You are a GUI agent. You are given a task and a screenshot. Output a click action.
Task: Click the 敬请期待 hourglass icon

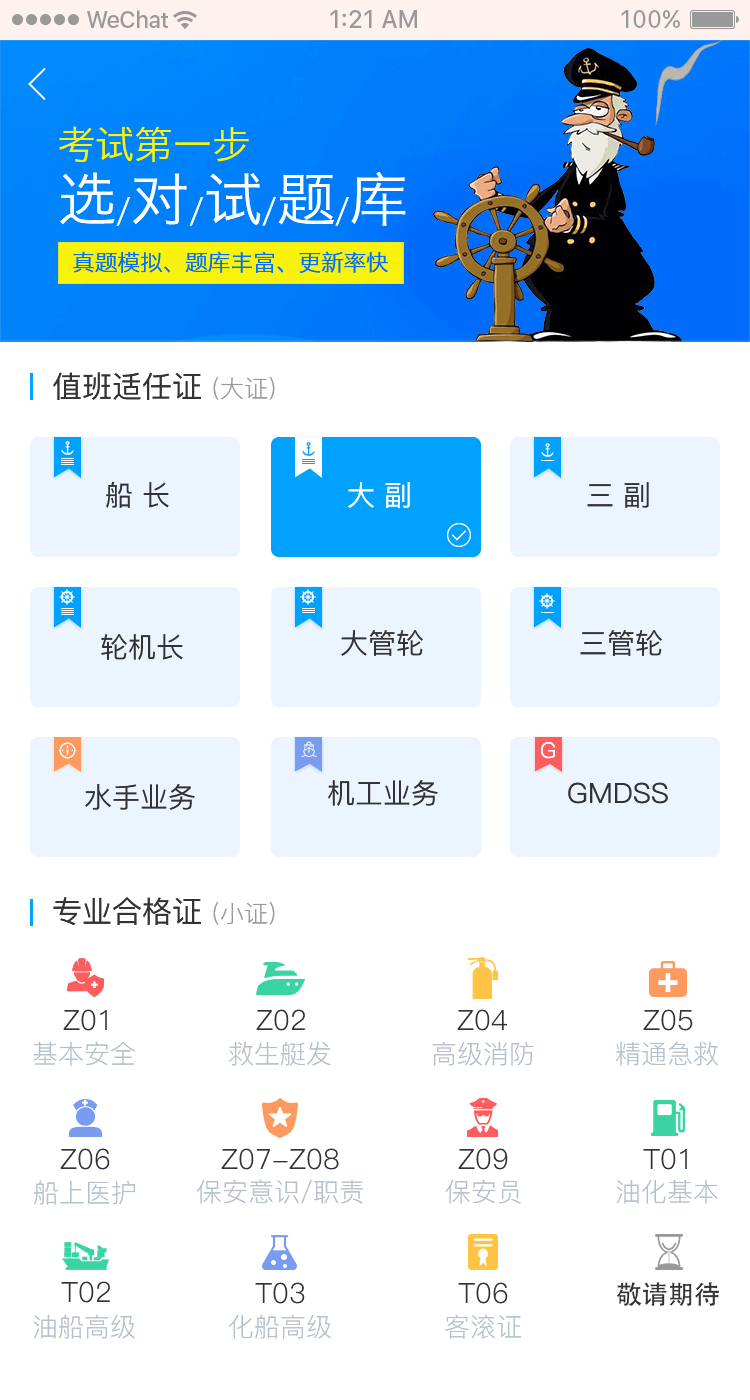(667, 1252)
